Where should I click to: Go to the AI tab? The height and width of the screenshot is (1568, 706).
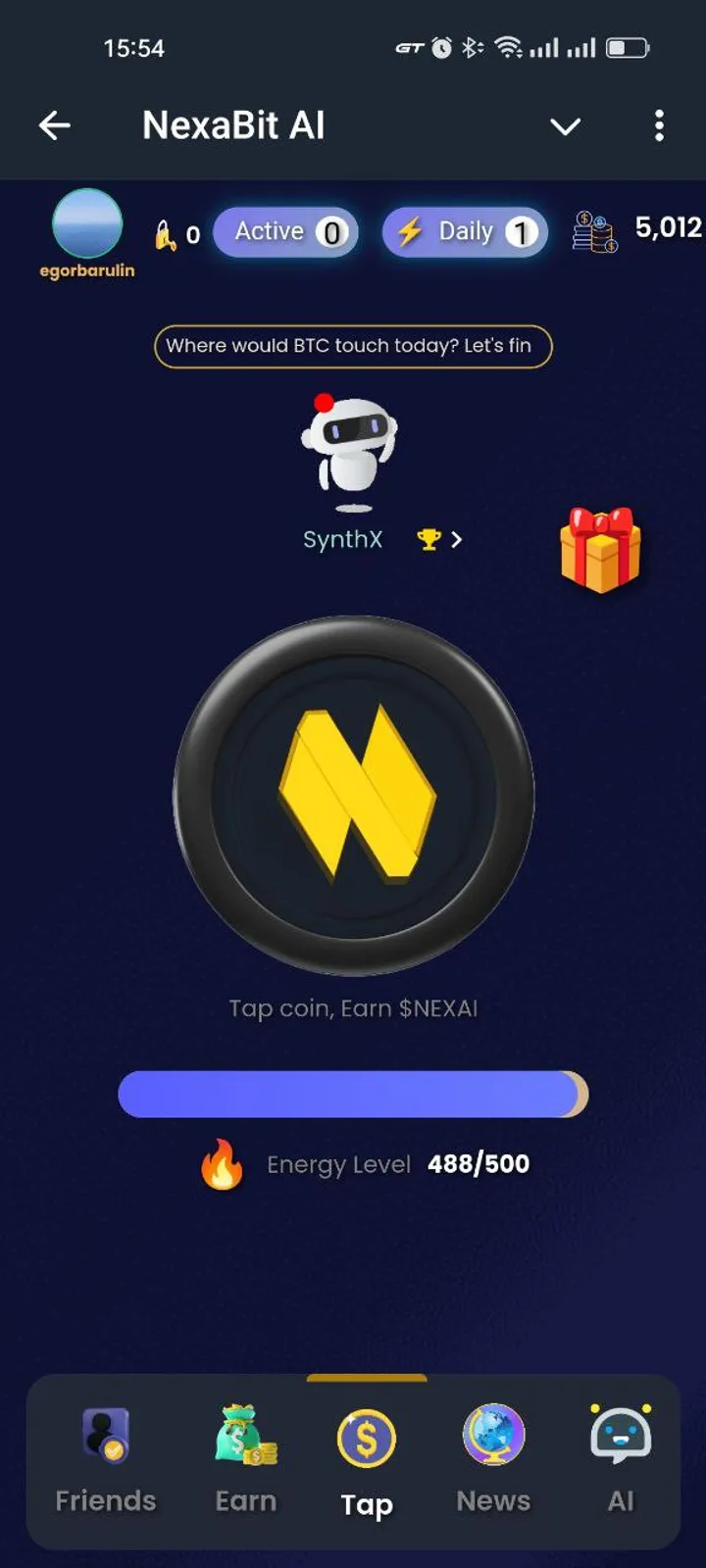[620, 1460]
